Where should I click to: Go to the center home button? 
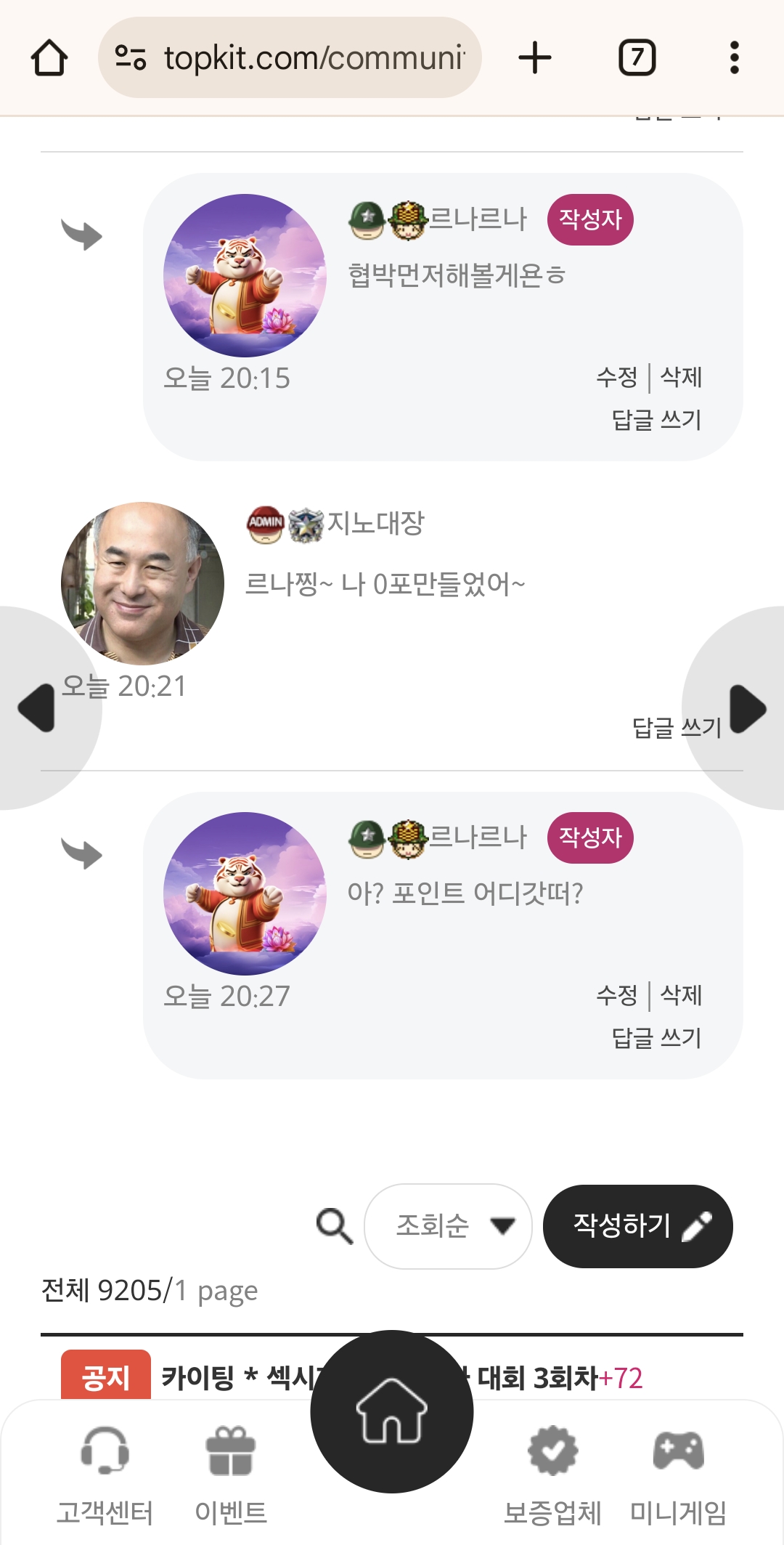[392, 1411]
